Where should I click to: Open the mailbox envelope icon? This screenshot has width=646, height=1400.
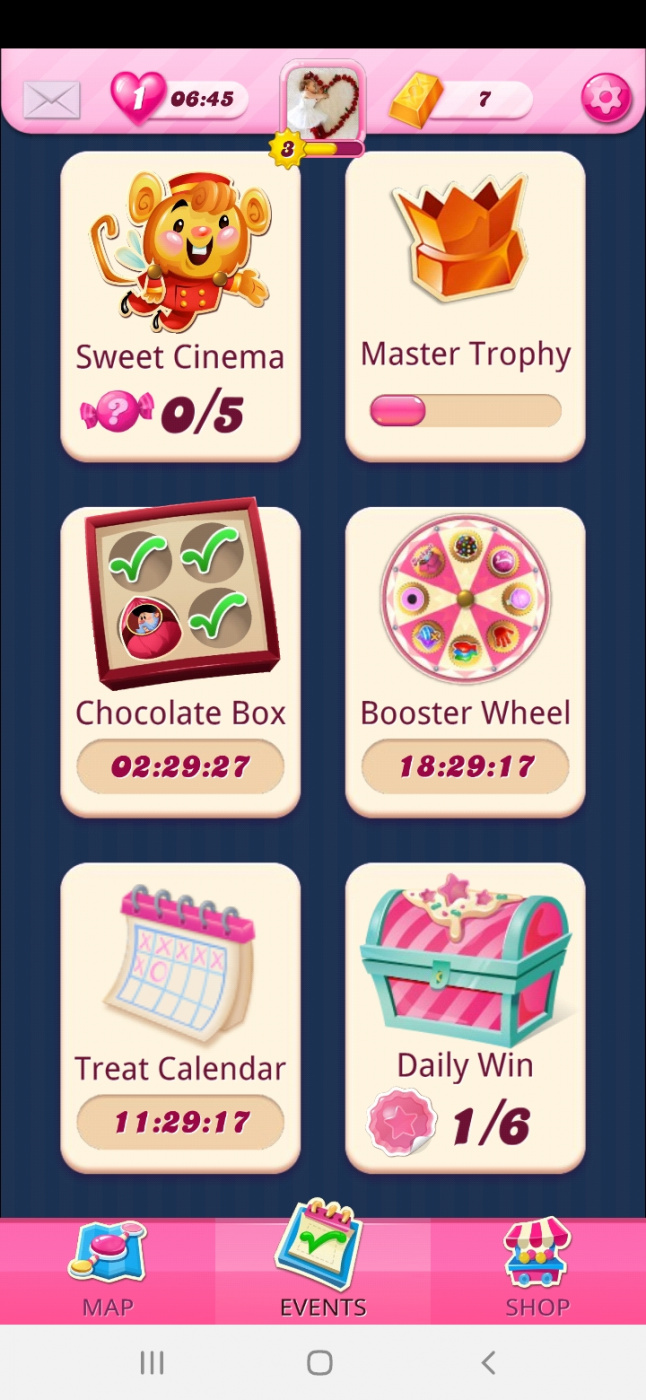tap(51, 99)
